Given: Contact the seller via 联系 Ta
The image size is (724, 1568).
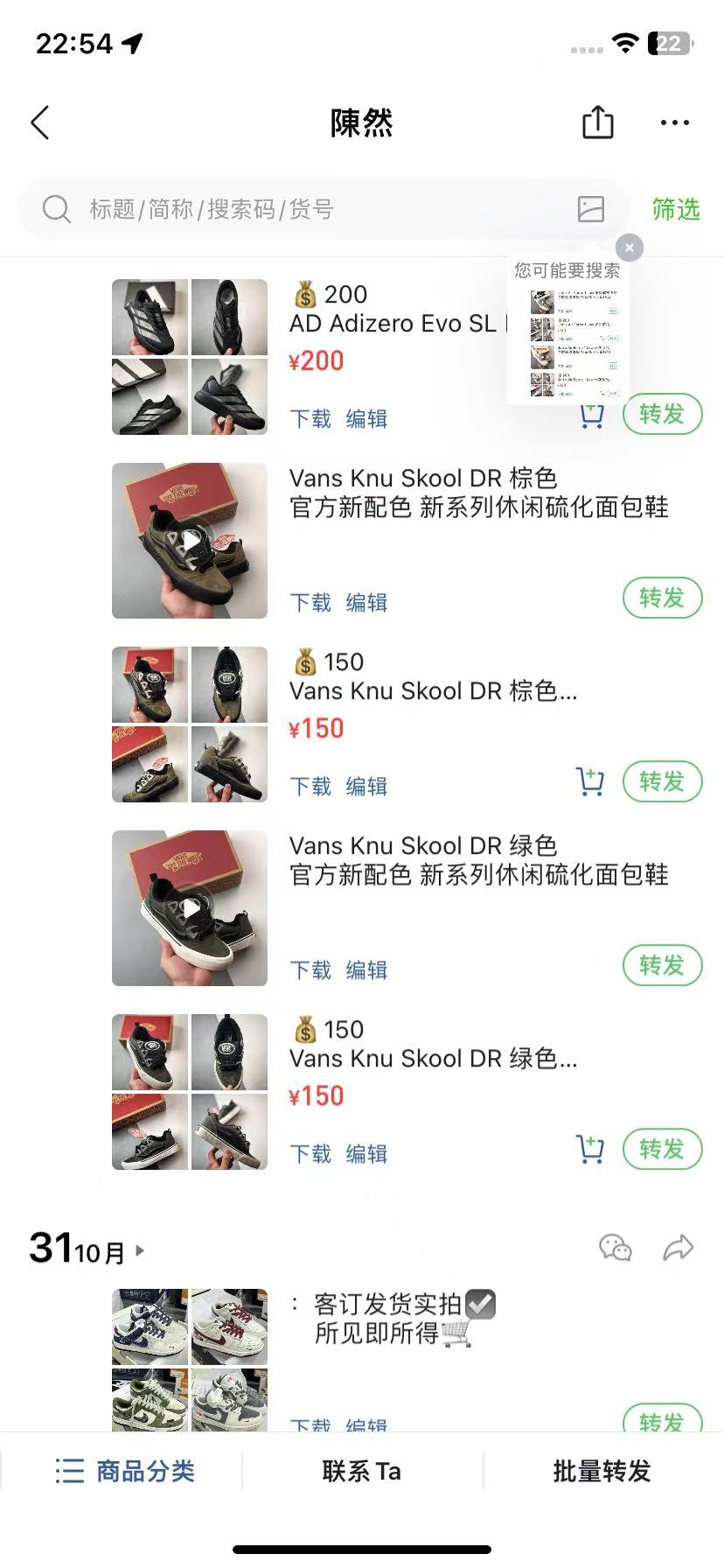Looking at the screenshot, I should (x=361, y=1471).
